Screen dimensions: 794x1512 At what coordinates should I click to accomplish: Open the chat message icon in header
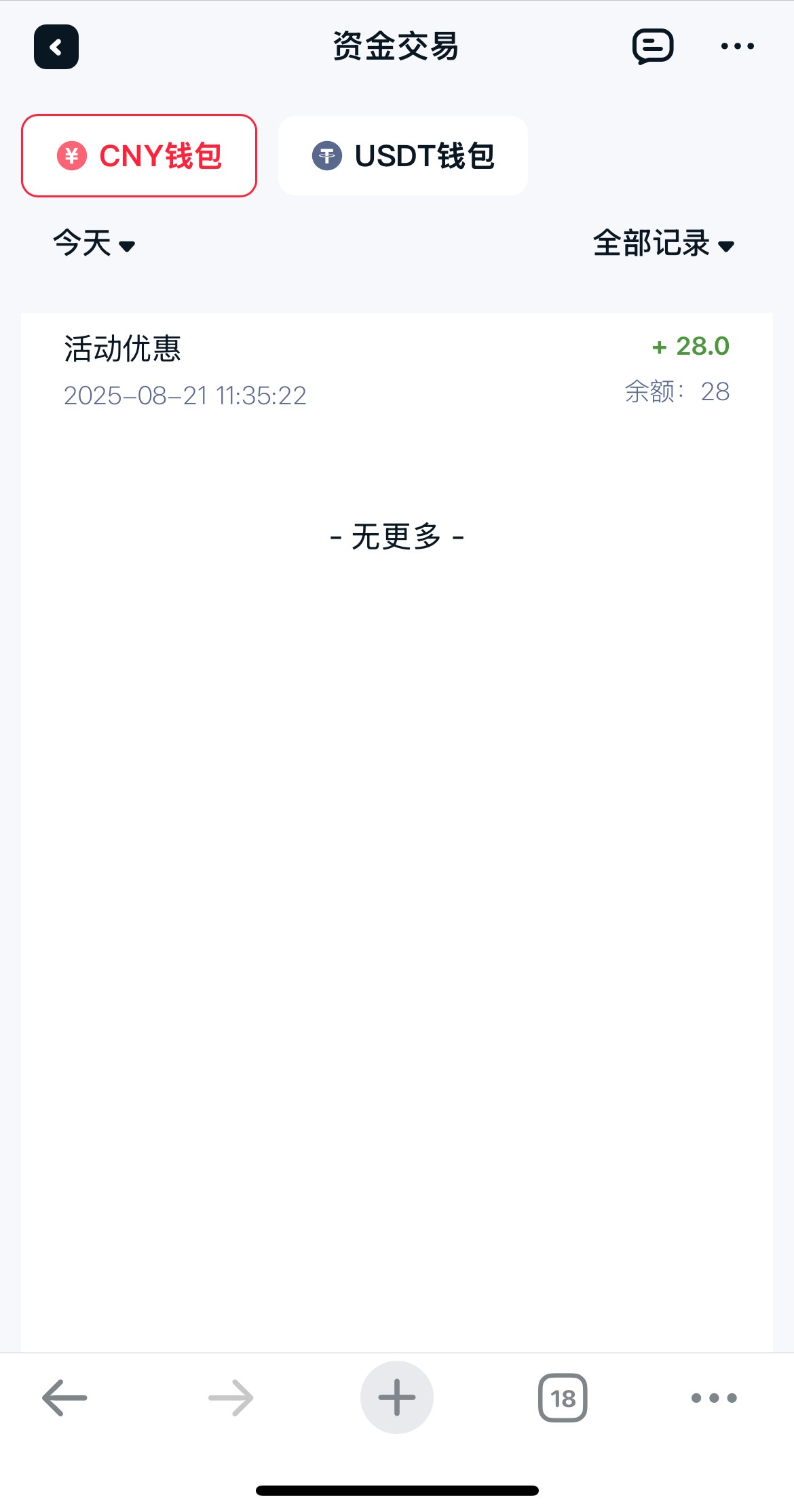(654, 46)
